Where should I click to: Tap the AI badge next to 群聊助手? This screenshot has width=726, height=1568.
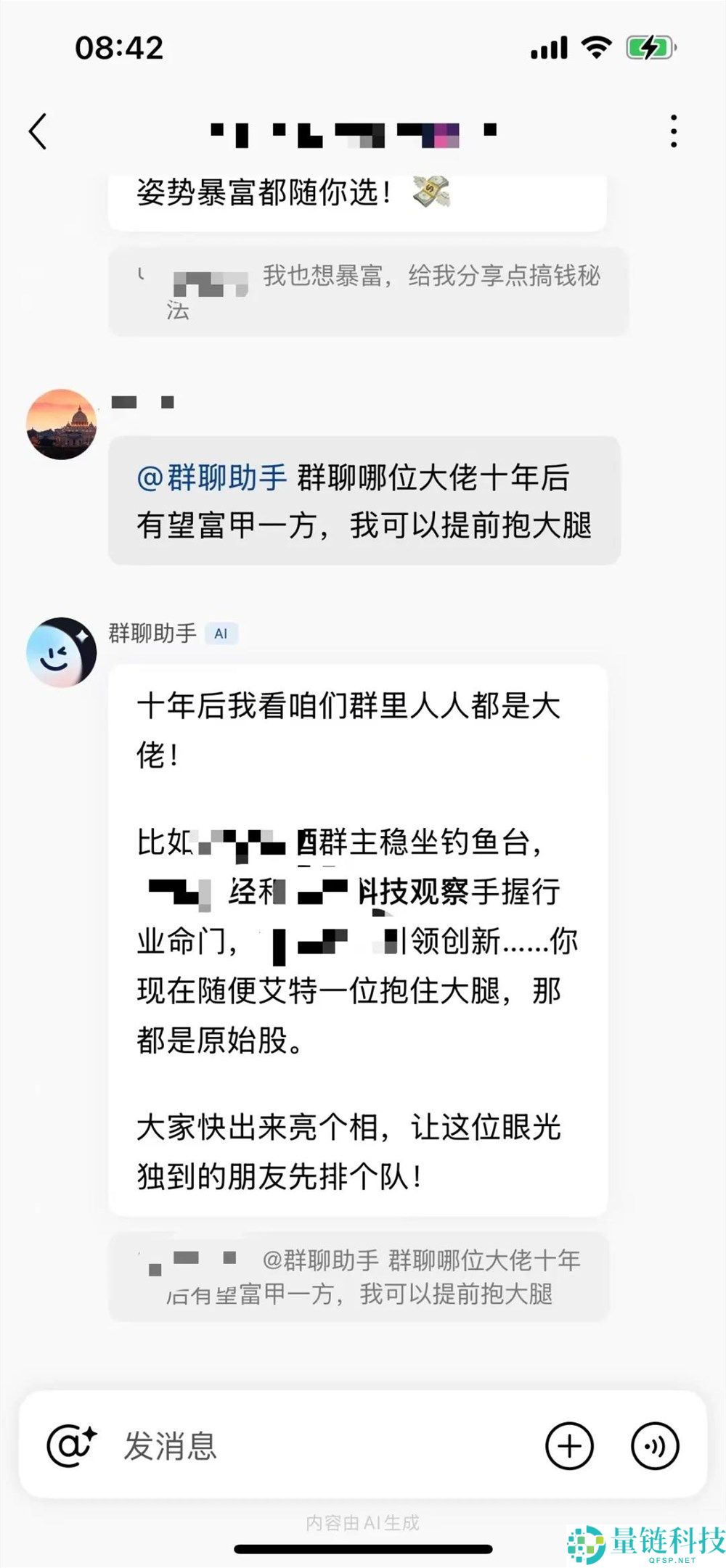point(221,633)
